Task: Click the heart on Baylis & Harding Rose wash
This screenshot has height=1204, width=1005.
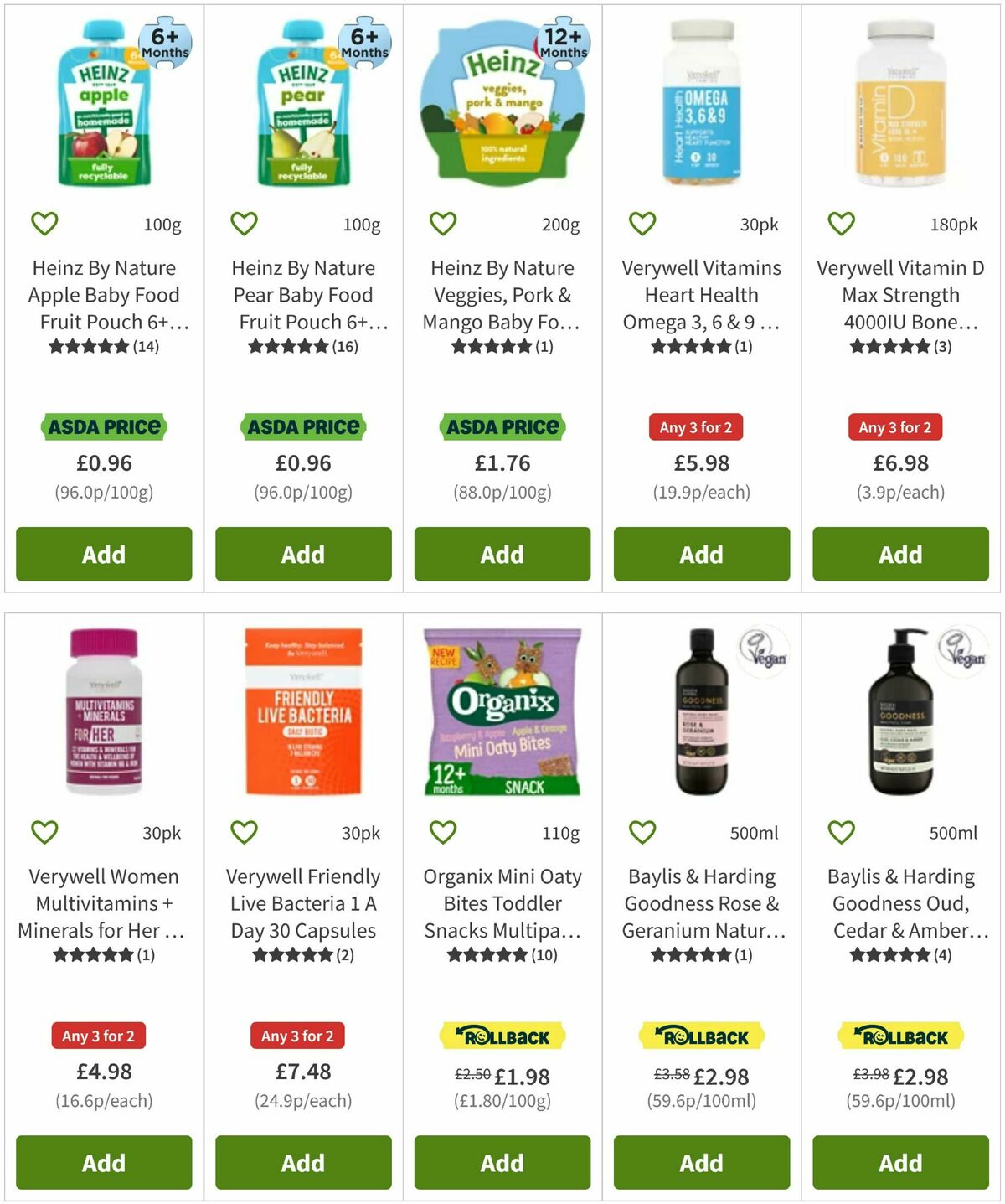Action: click(642, 832)
